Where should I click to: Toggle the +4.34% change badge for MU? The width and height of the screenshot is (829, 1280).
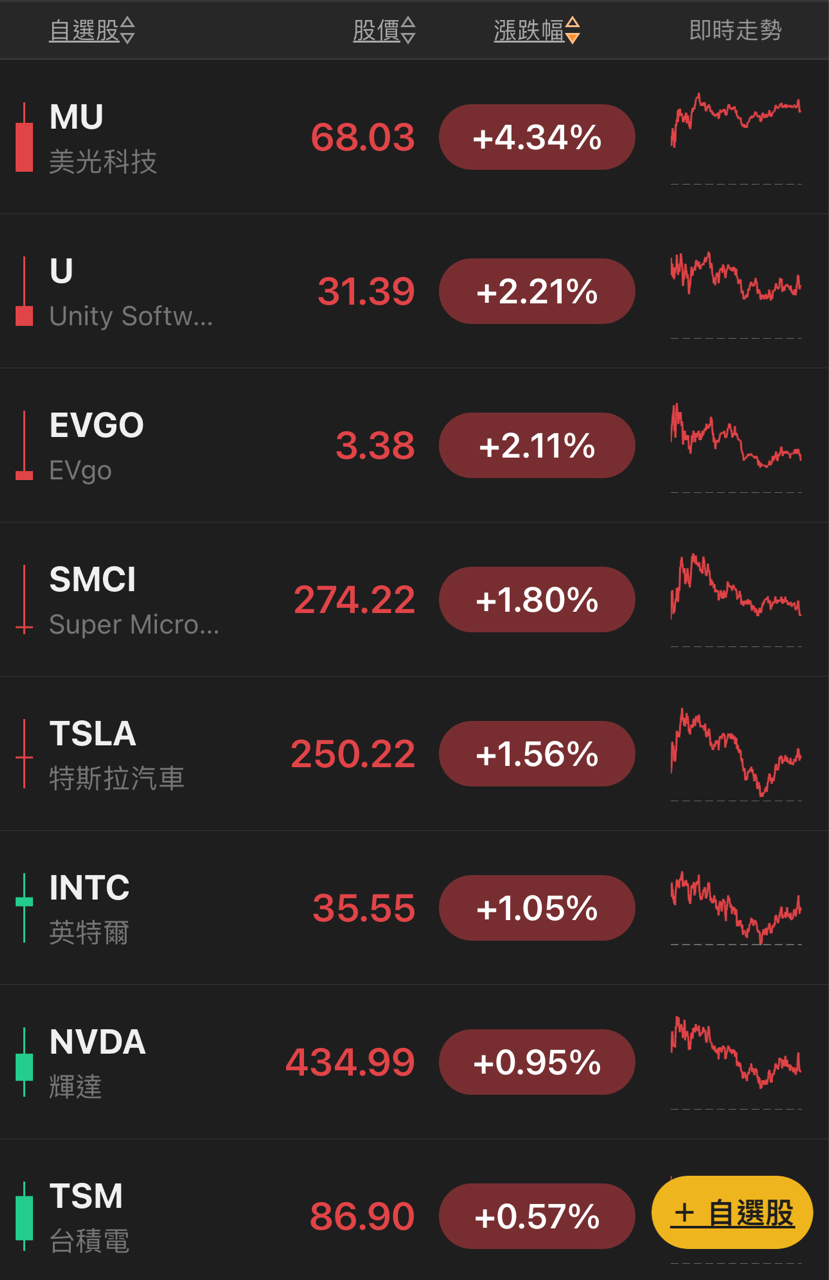pos(537,137)
